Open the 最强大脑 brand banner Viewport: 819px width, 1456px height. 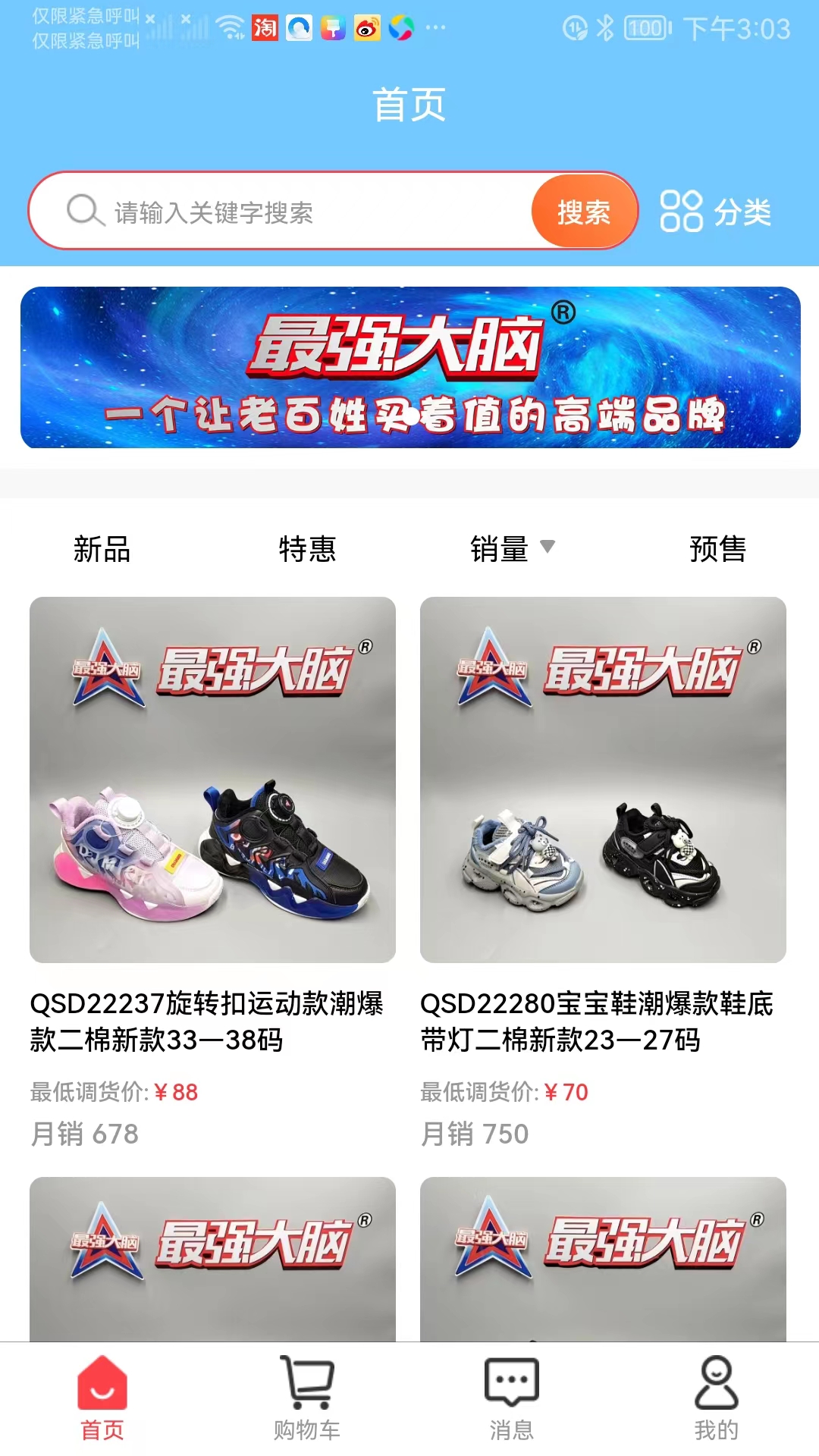click(410, 368)
